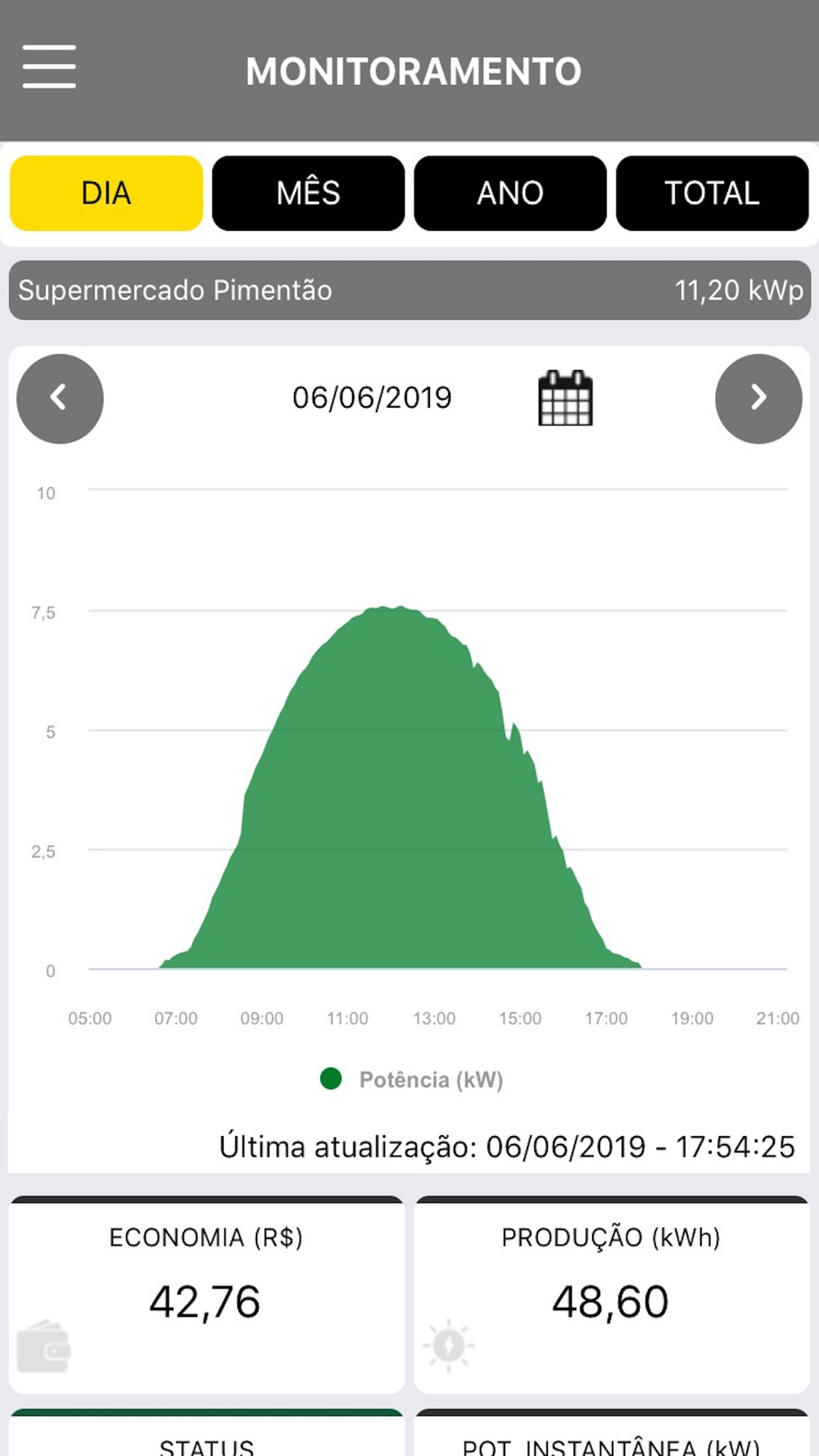
Task: Show TOTAL production data
Action: pos(712,193)
